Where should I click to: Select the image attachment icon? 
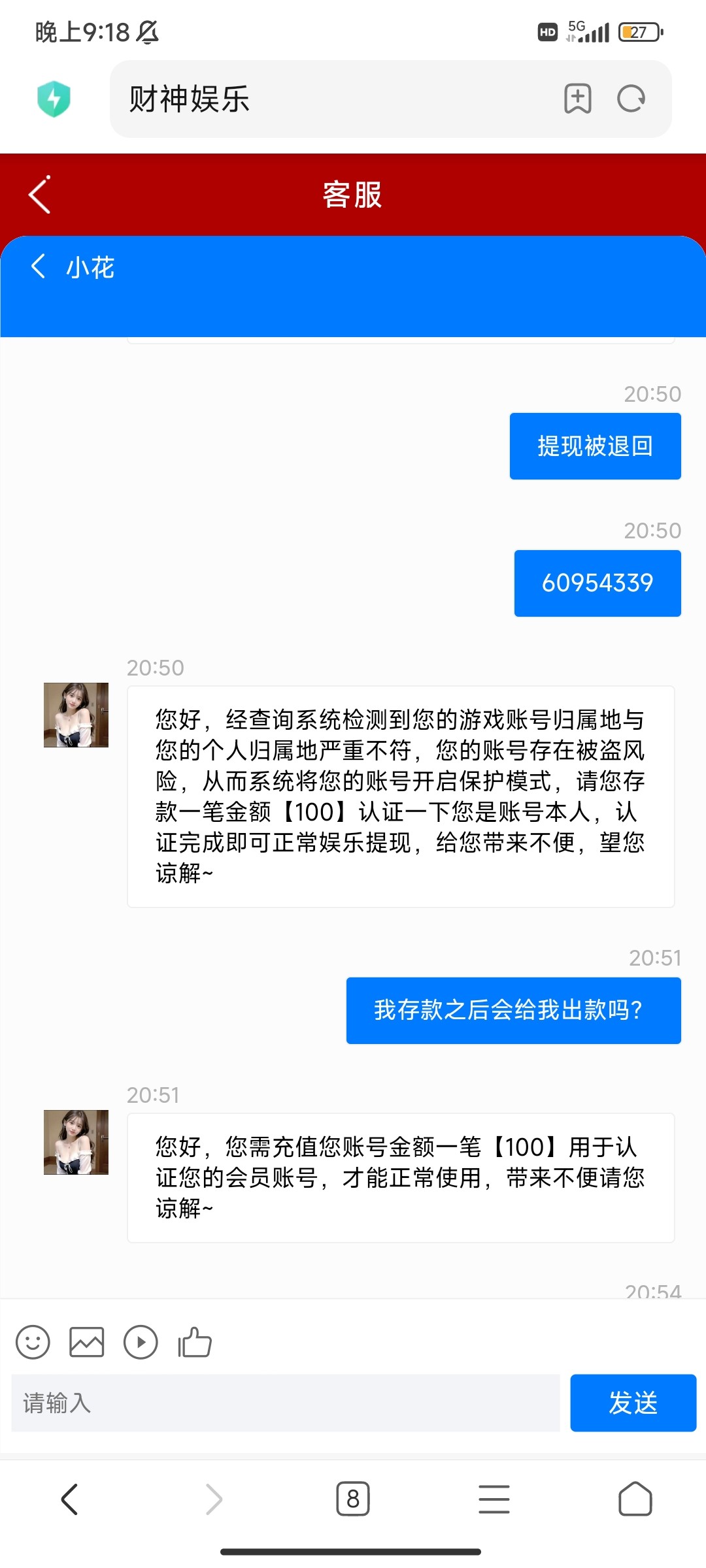86,1343
